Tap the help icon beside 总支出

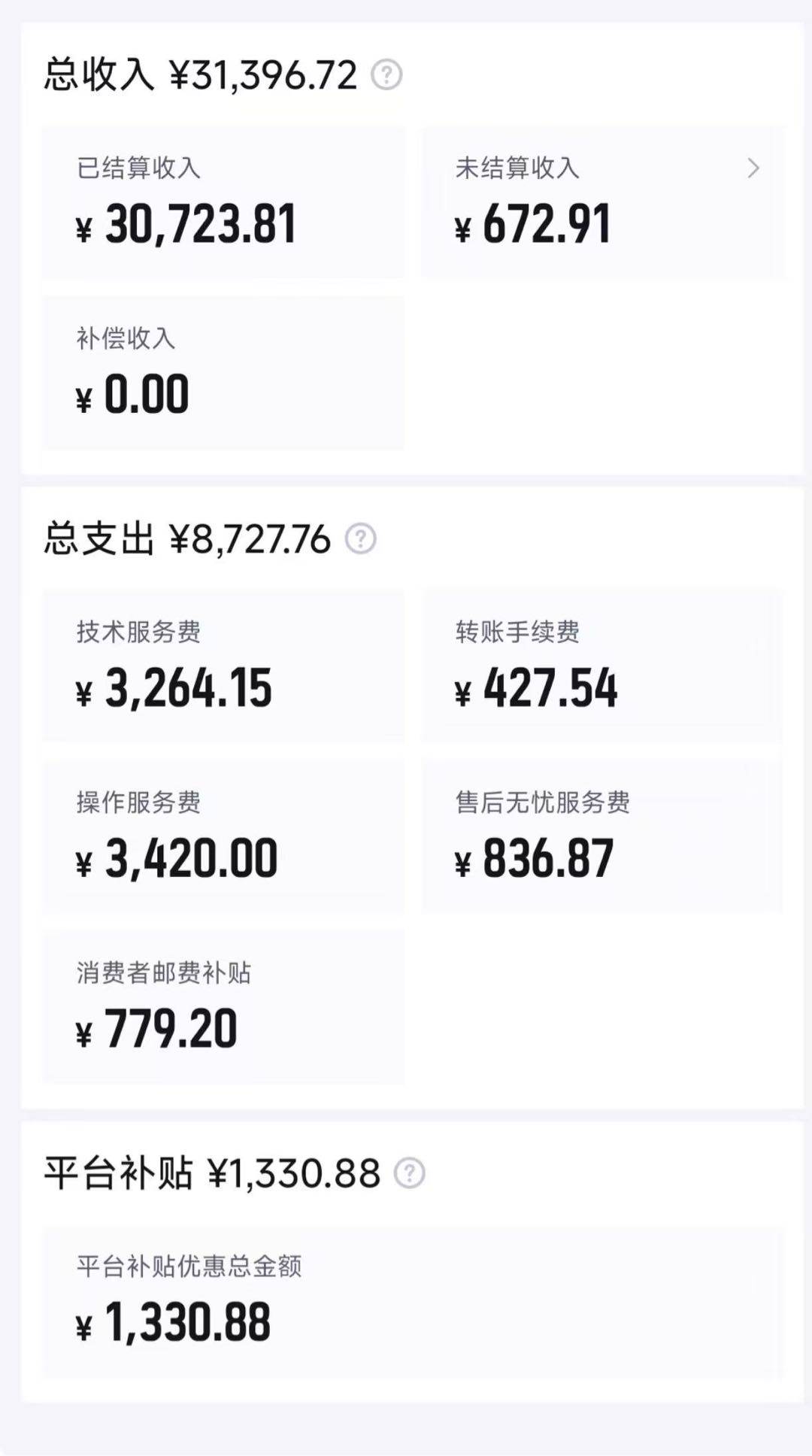361,539
